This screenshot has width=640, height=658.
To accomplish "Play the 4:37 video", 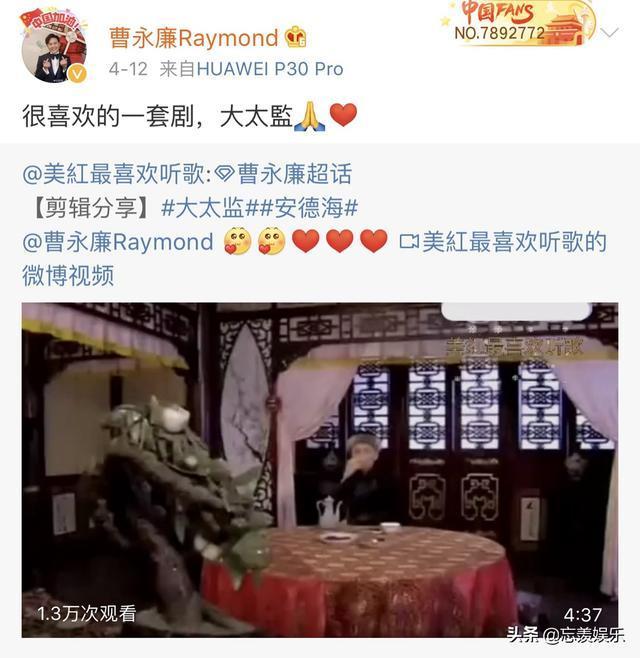I will 320,470.
